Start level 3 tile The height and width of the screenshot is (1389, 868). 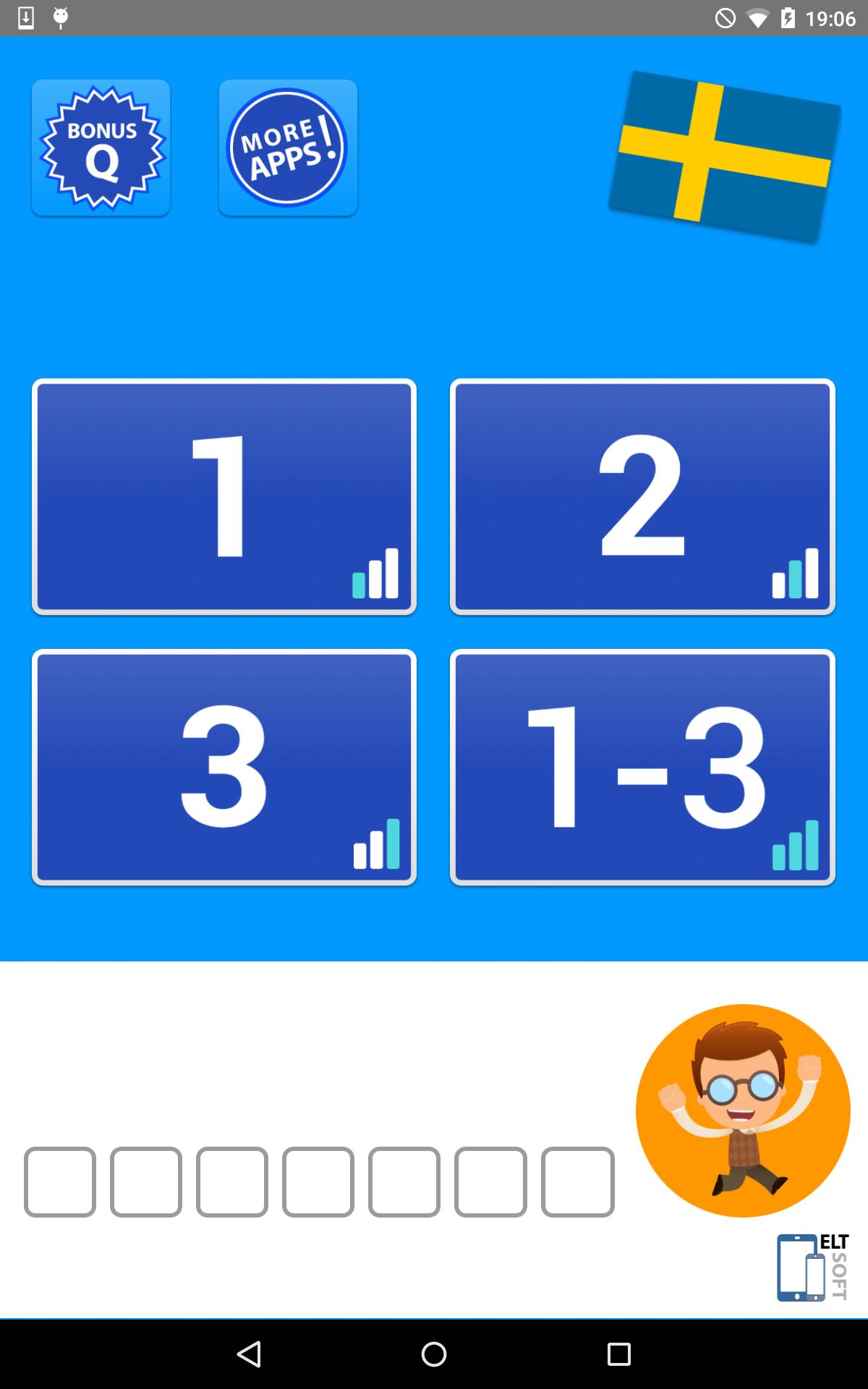(x=224, y=767)
